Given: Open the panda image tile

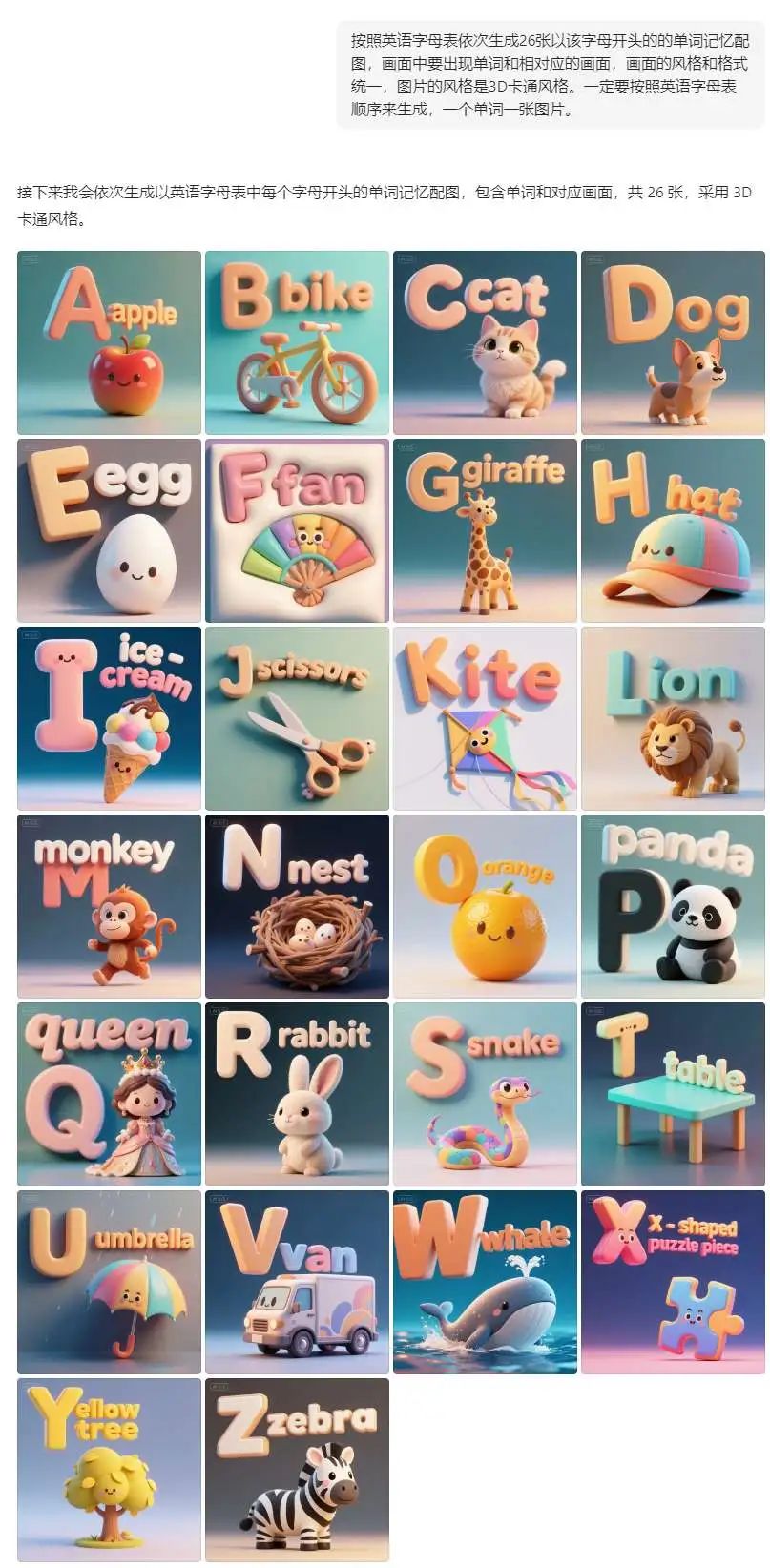Looking at the screenshot, I should tap(673, 906).
